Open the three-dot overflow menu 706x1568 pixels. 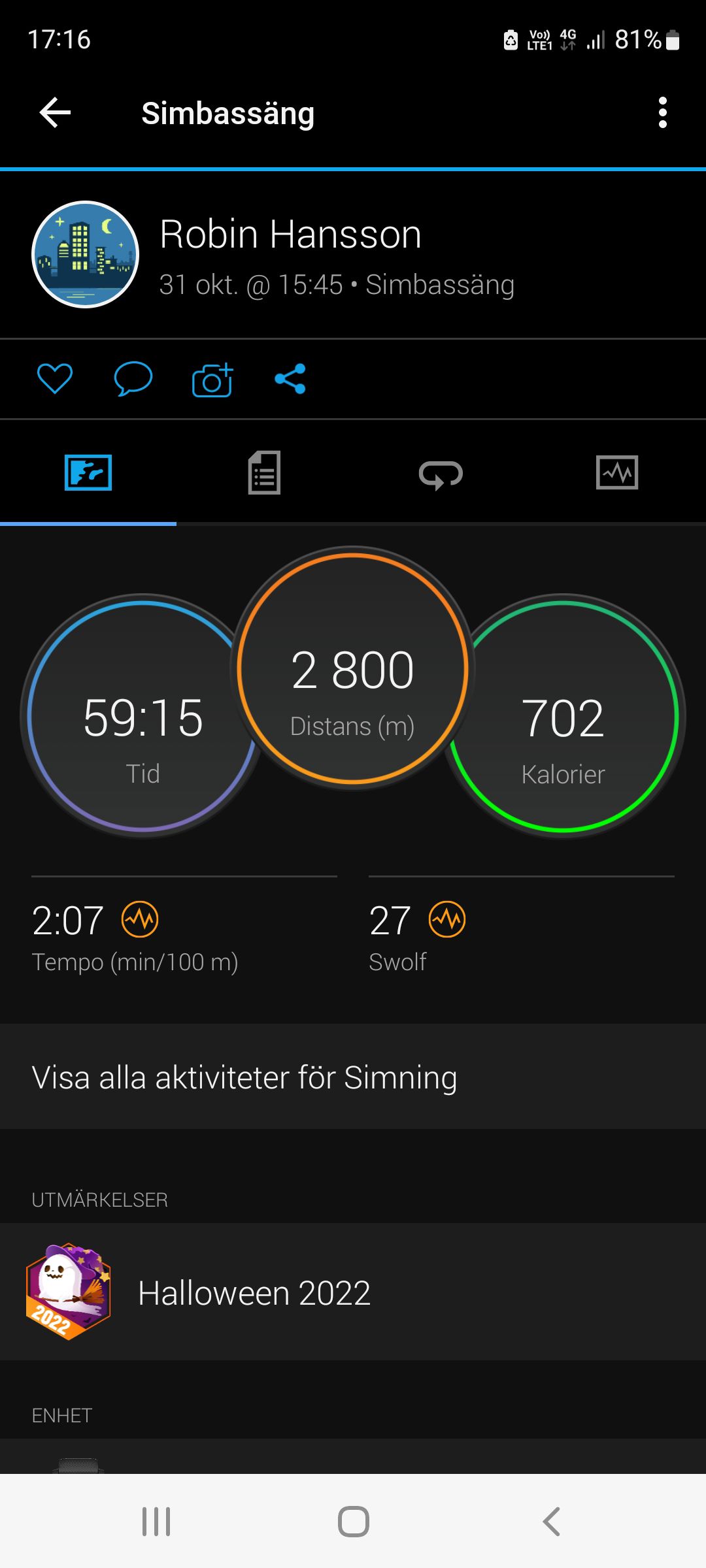tap(662, 113)
